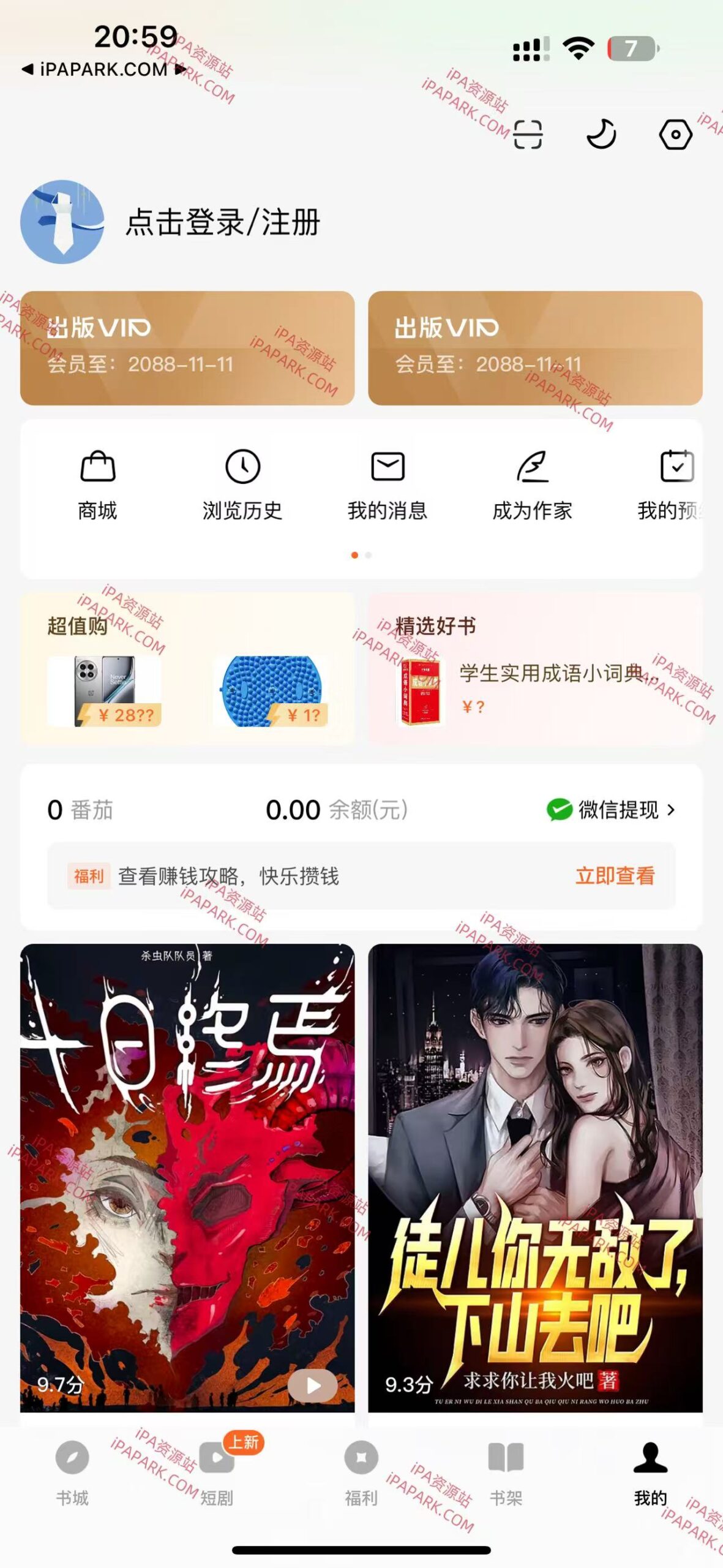Open 我的消息 messages
This screenshot has width=723, height=1568.
pyautogui.click(x=388, y=484)
